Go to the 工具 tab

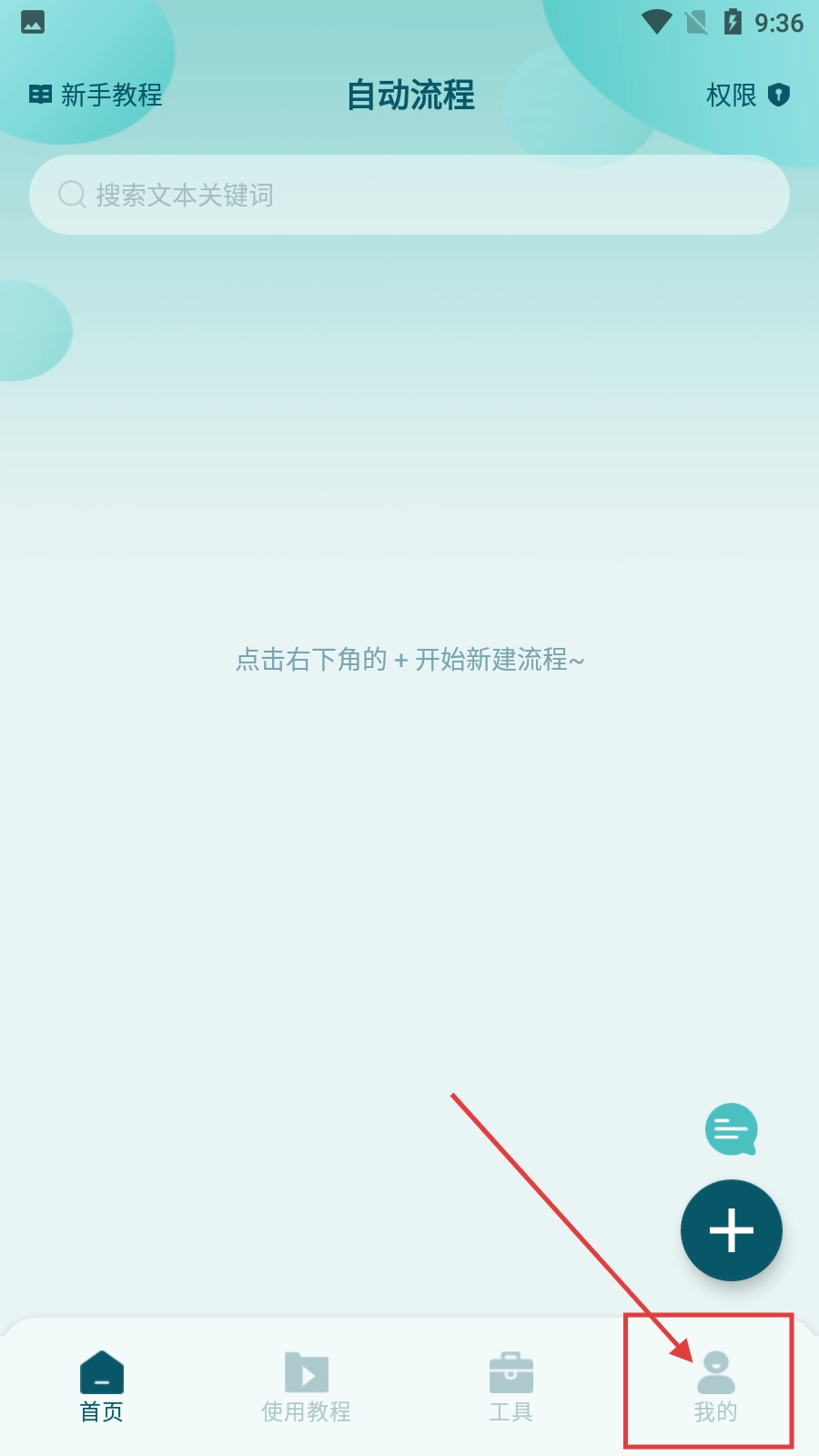coord(511,1387)
